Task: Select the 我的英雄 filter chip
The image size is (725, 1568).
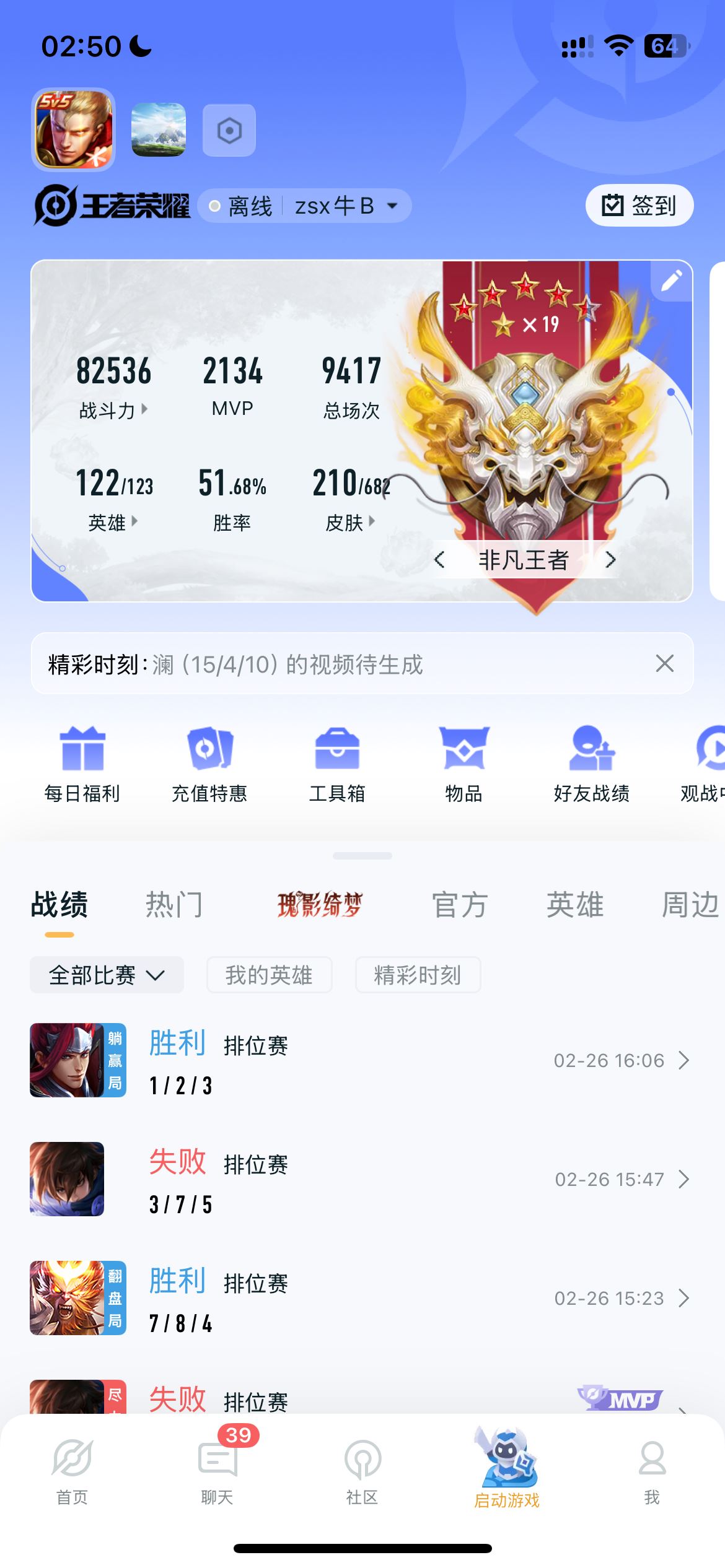Action: 269,975
